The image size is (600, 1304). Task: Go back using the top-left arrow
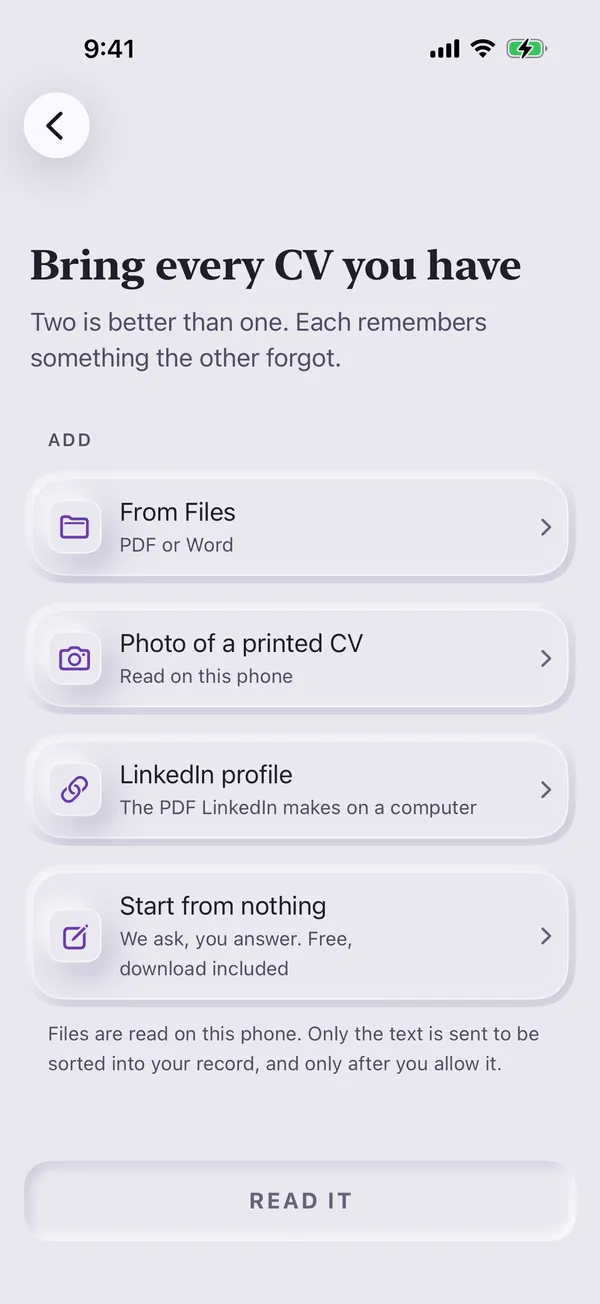pyautogui.click(x=57, y=125)
